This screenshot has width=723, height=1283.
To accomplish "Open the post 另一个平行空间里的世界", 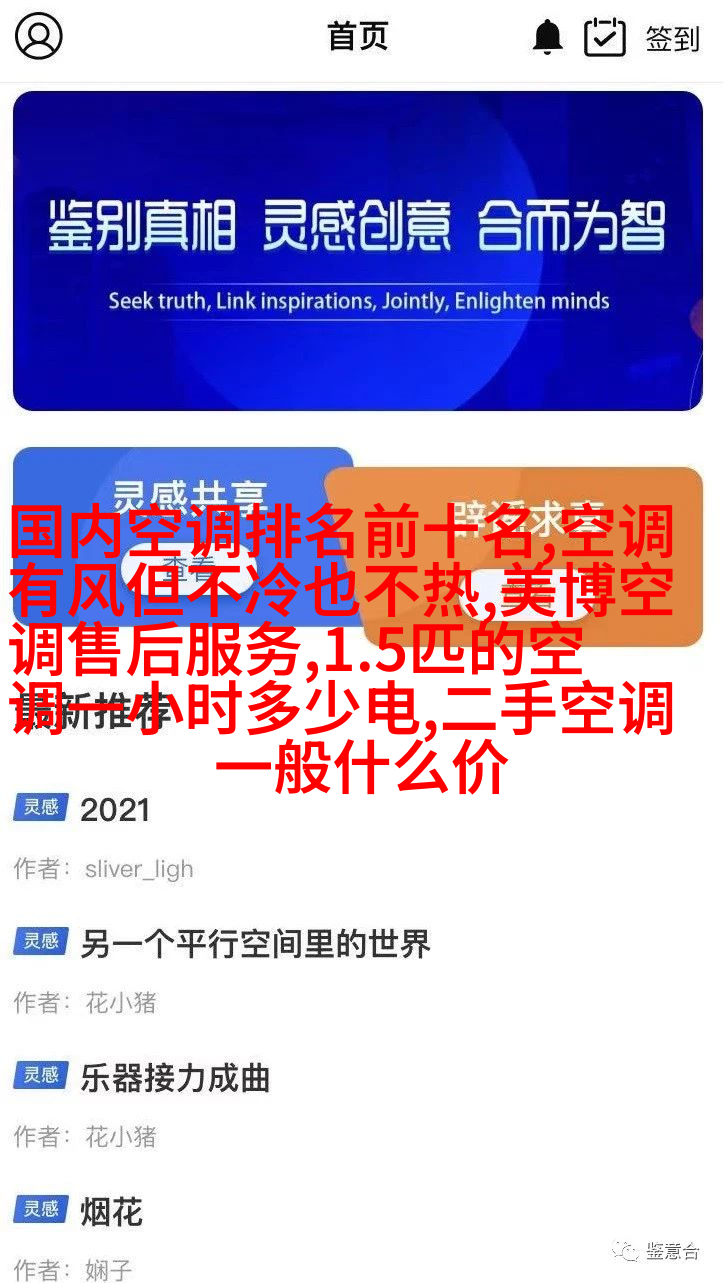I will (x=255, y=943).
